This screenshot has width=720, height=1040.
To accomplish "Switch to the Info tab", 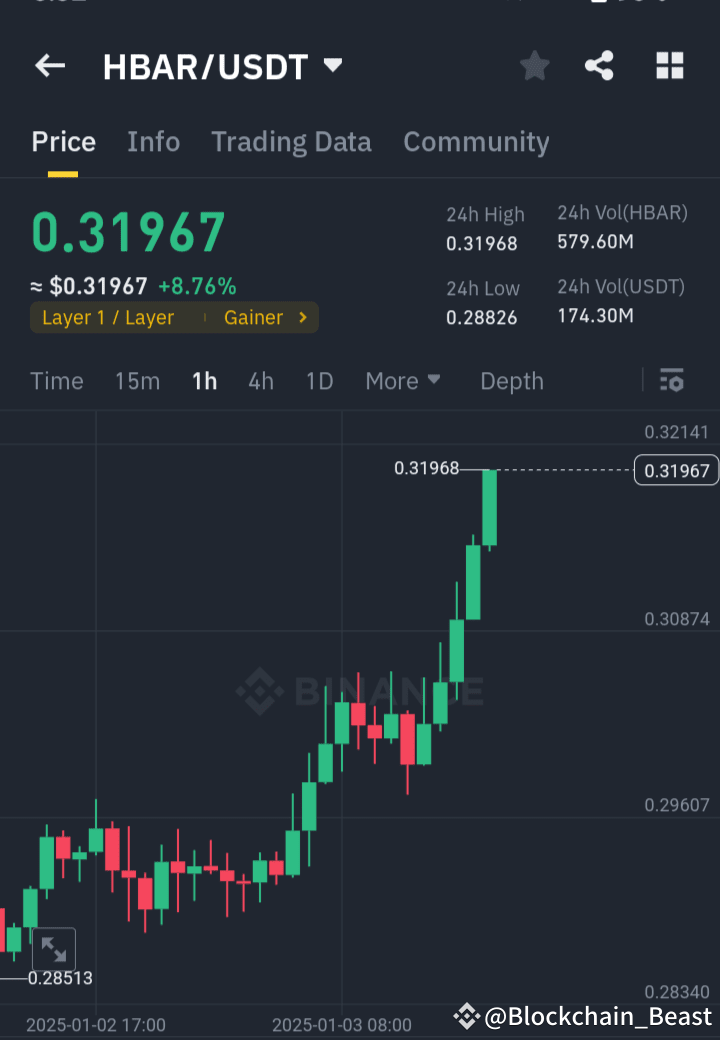I will 153,142.
